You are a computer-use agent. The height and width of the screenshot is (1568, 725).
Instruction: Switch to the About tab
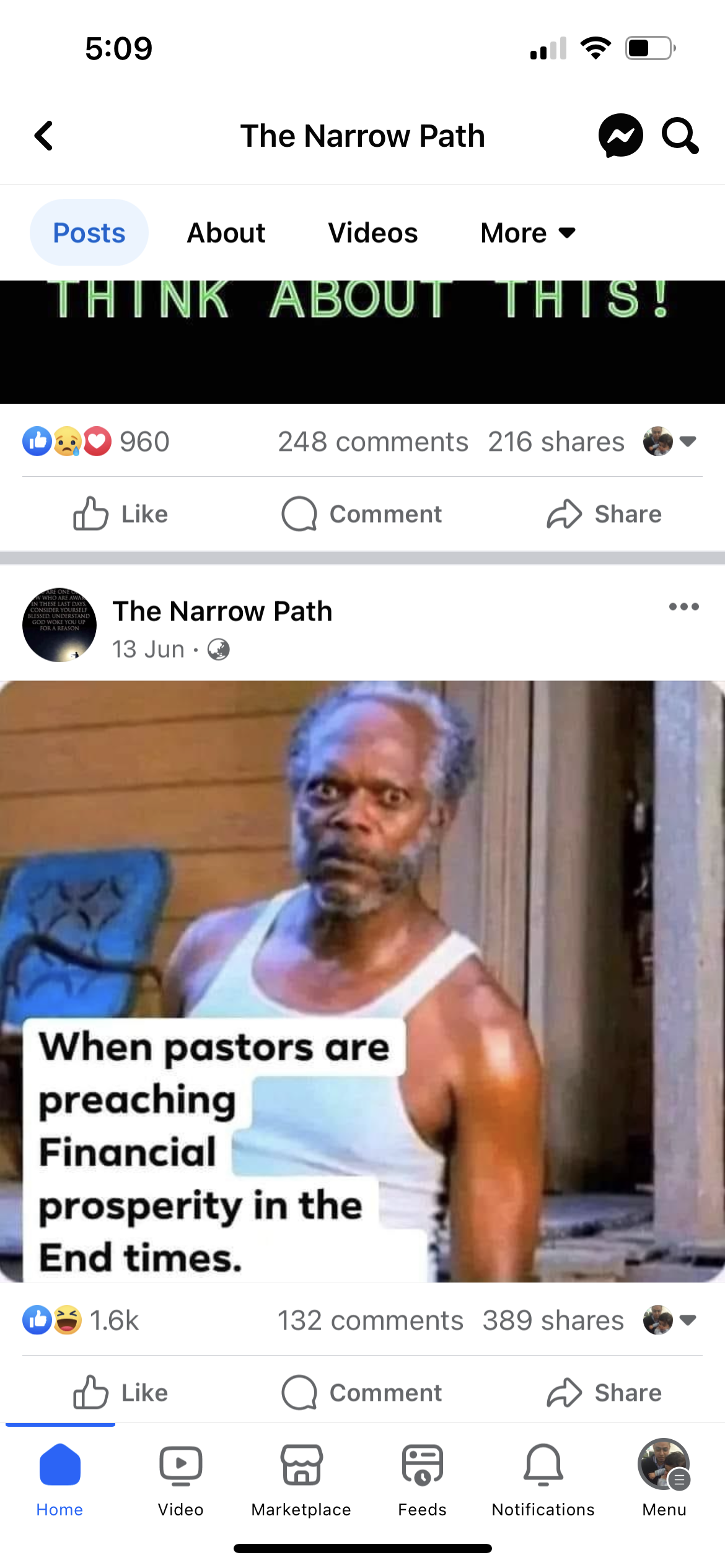[x=226, y=233]
